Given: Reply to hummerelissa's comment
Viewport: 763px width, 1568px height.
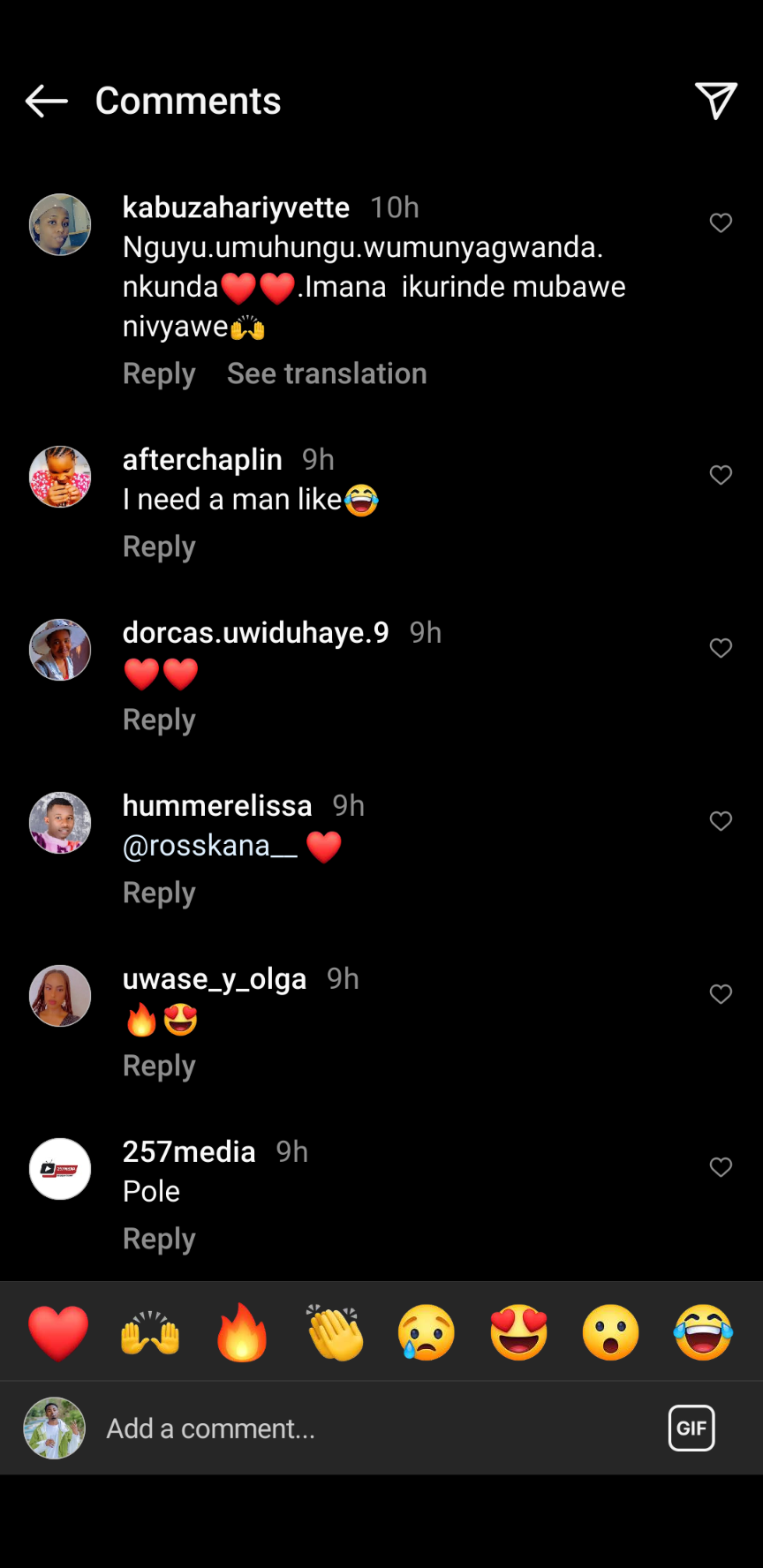Looking at the screenshot, I should pos(159,893).
